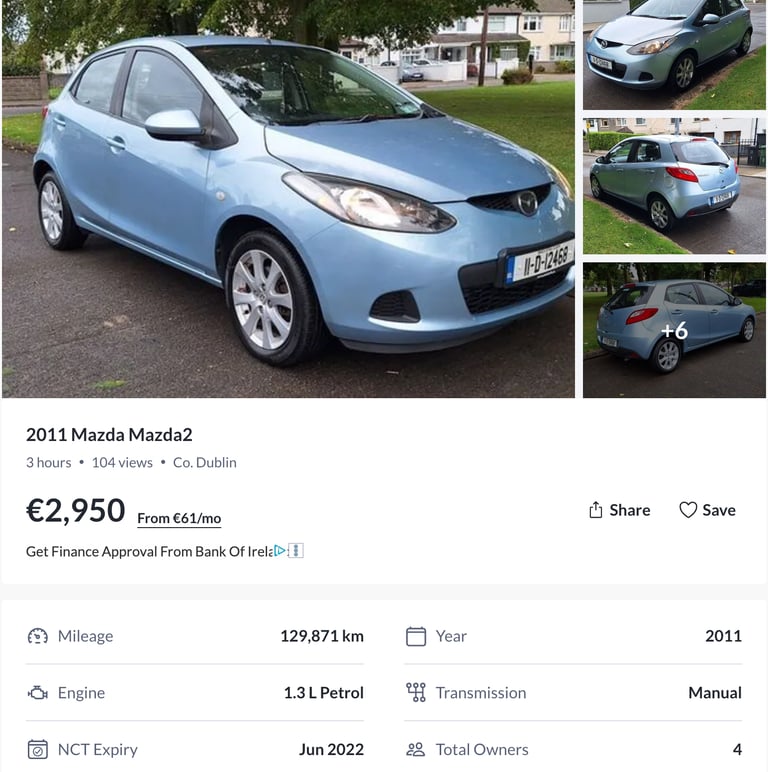Share this Mazda2 listing

click(619, 510)
